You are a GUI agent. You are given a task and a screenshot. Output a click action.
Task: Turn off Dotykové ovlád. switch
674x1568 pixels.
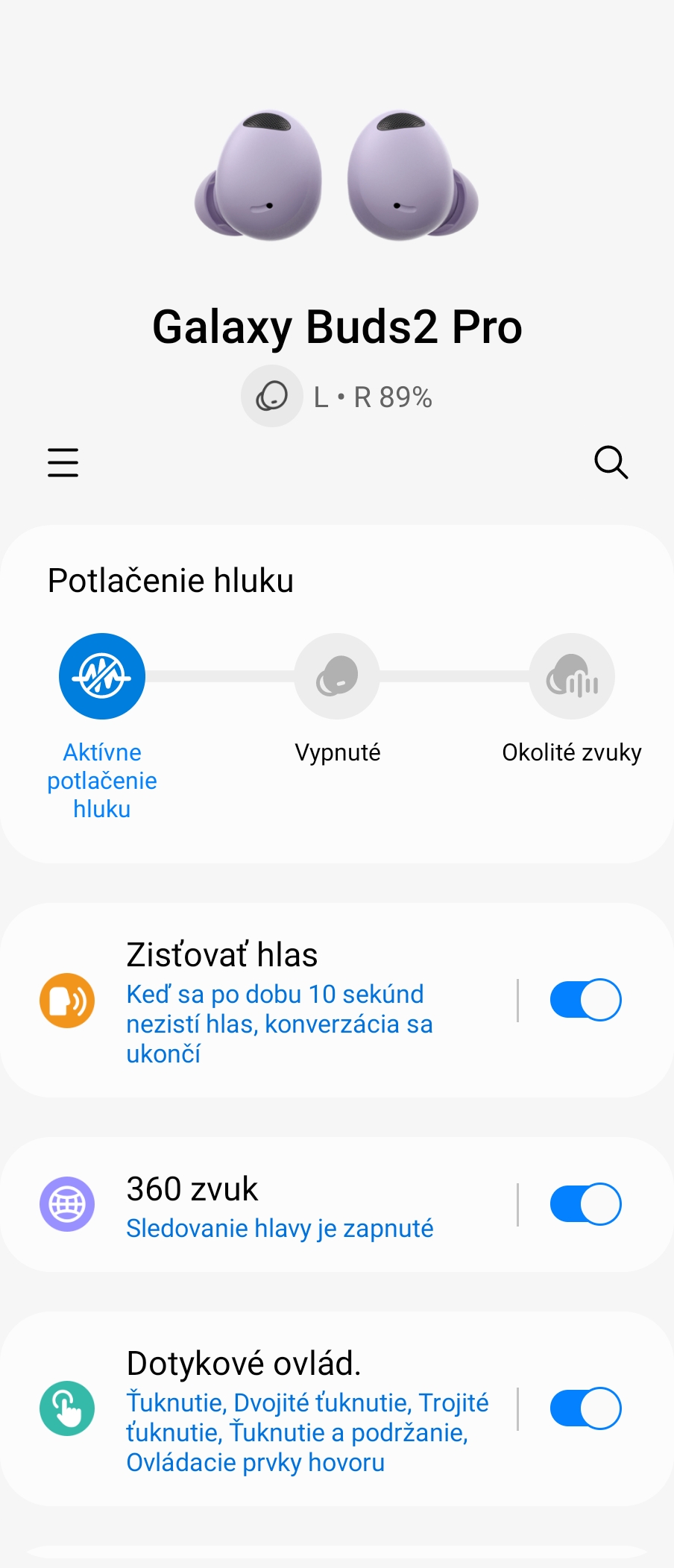[585, 1408]
